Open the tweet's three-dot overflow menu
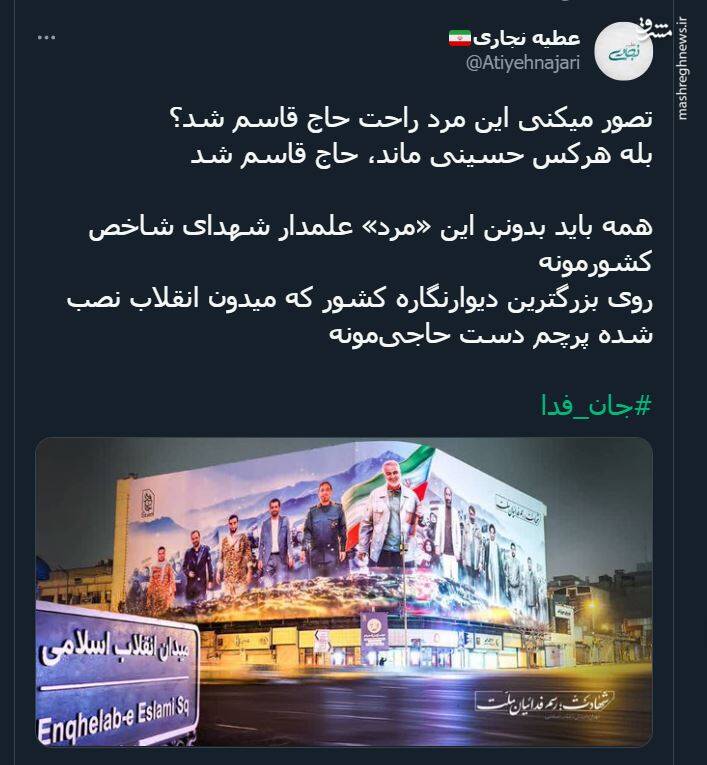The height and width of the screenshot is (765, 707). point(46,37)
